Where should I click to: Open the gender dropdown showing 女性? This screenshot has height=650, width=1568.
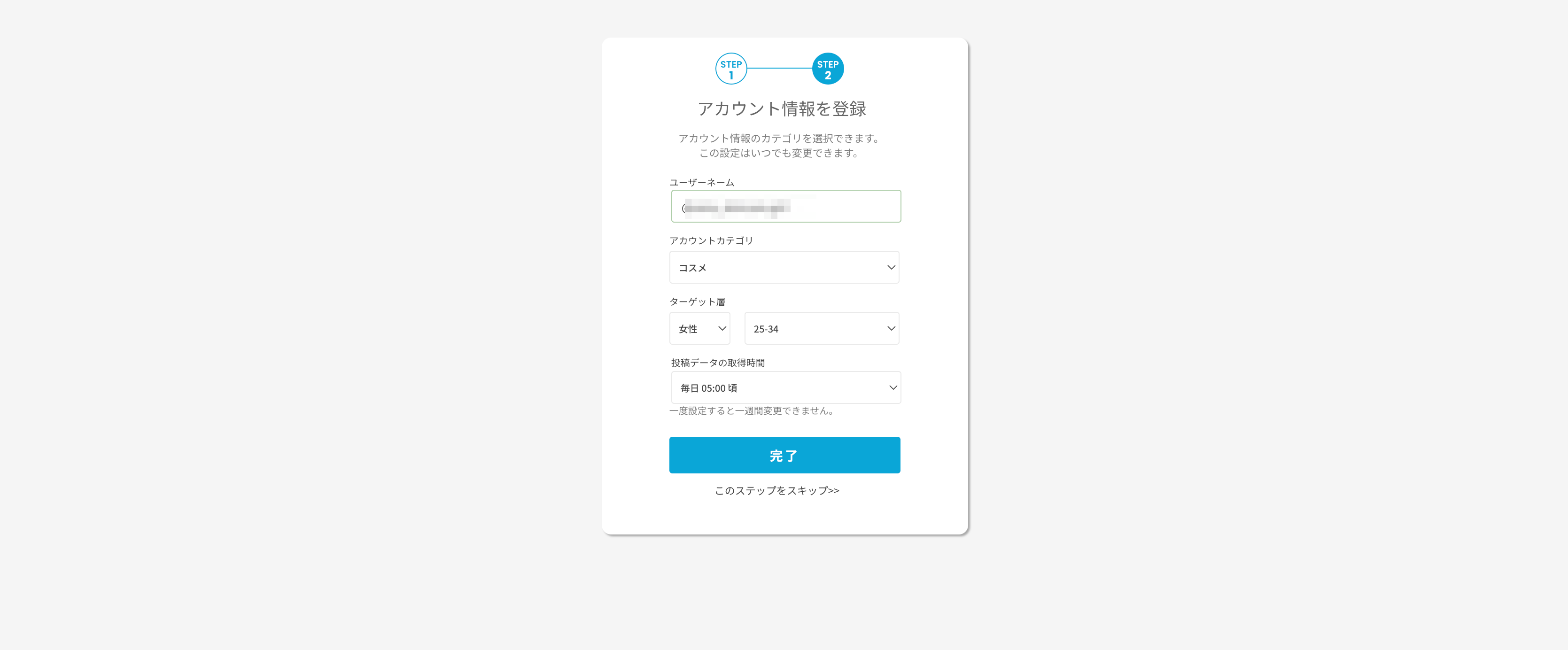pyautogui.click(x=699, y=329)
